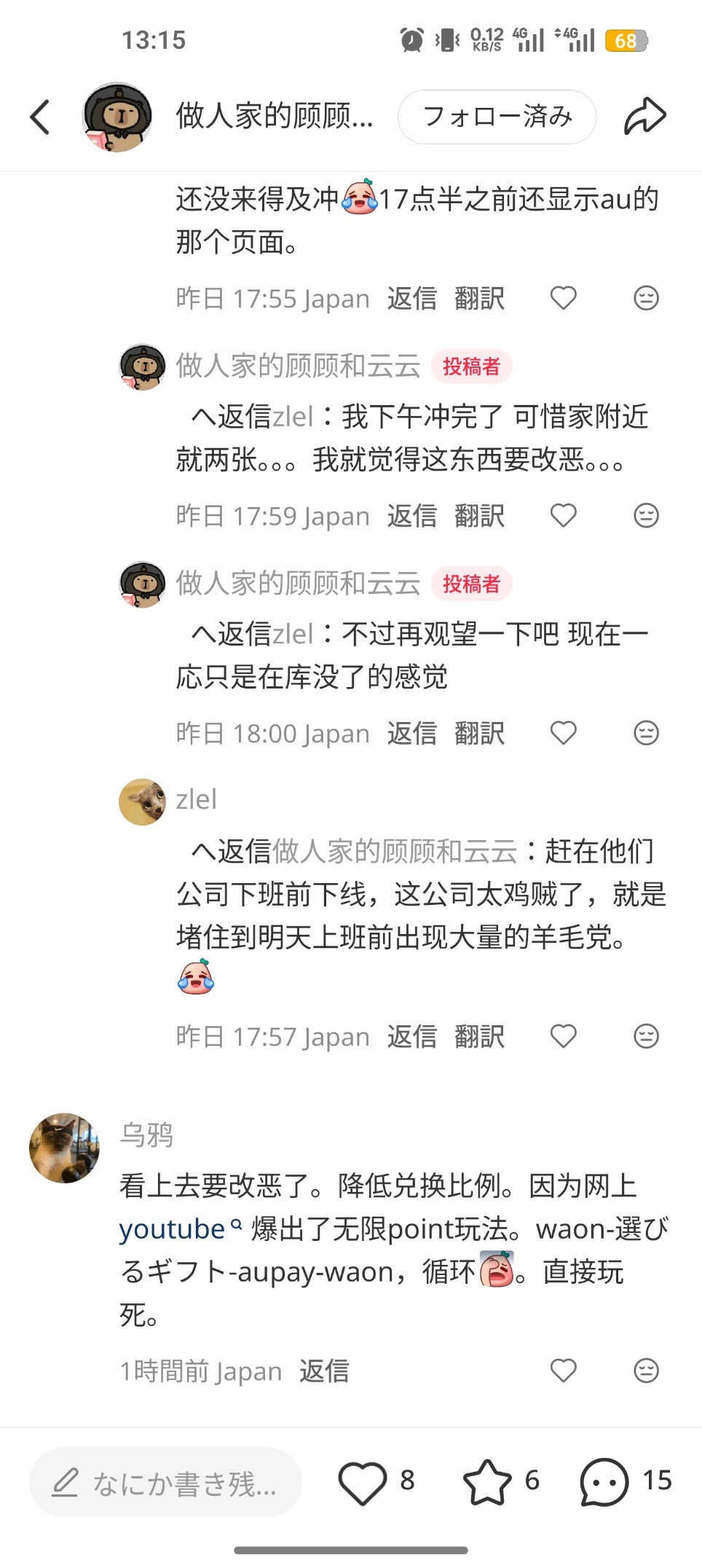Translate the 17:55 comment with 翻訳

(x=479, y=299)
